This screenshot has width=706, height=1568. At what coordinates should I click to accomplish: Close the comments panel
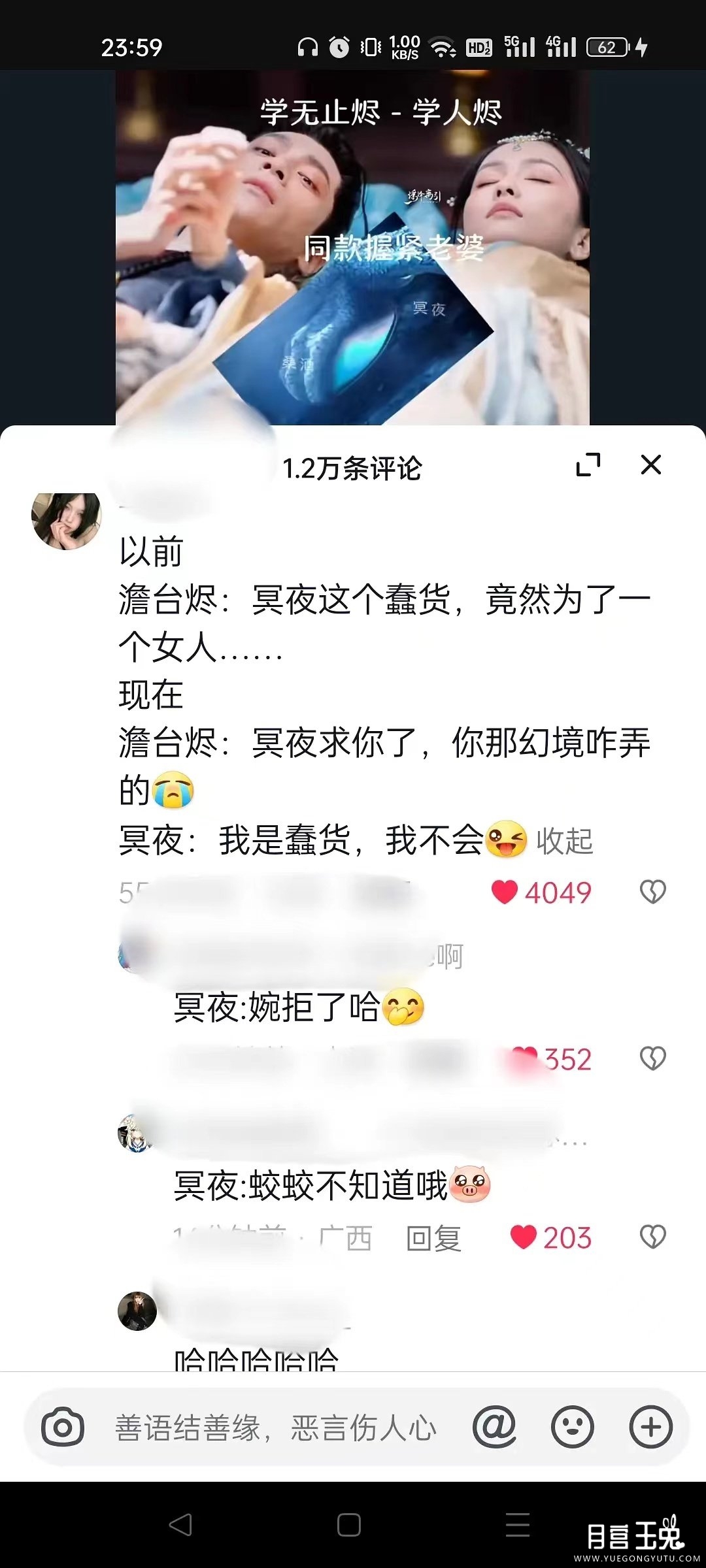point(651,465)
